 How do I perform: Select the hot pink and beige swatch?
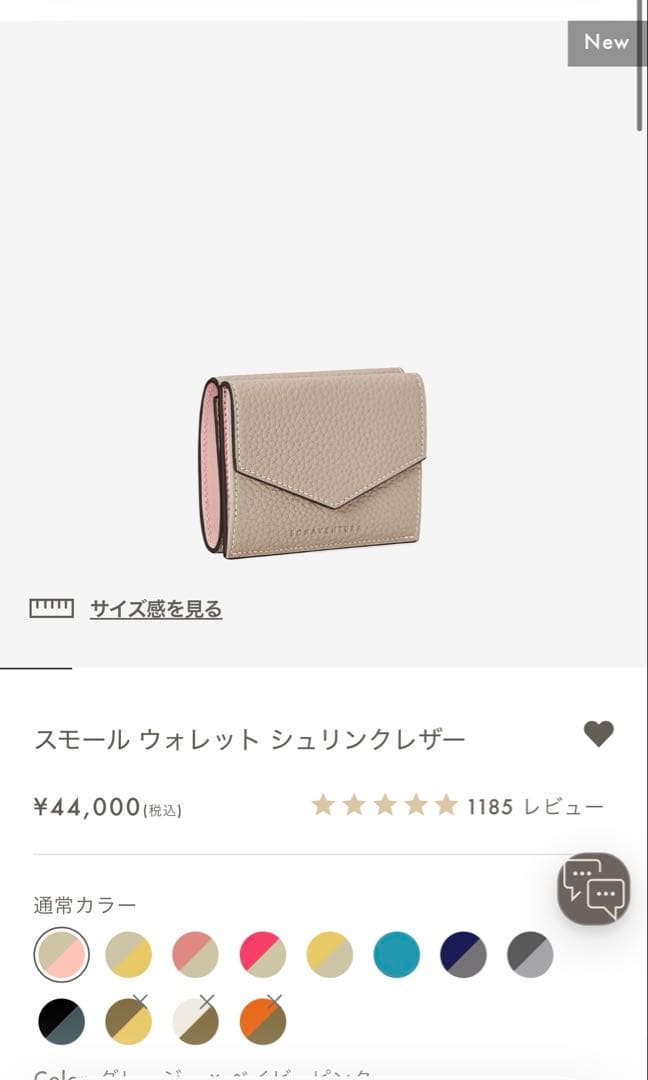pyautogui.click(x=262, y=954)
